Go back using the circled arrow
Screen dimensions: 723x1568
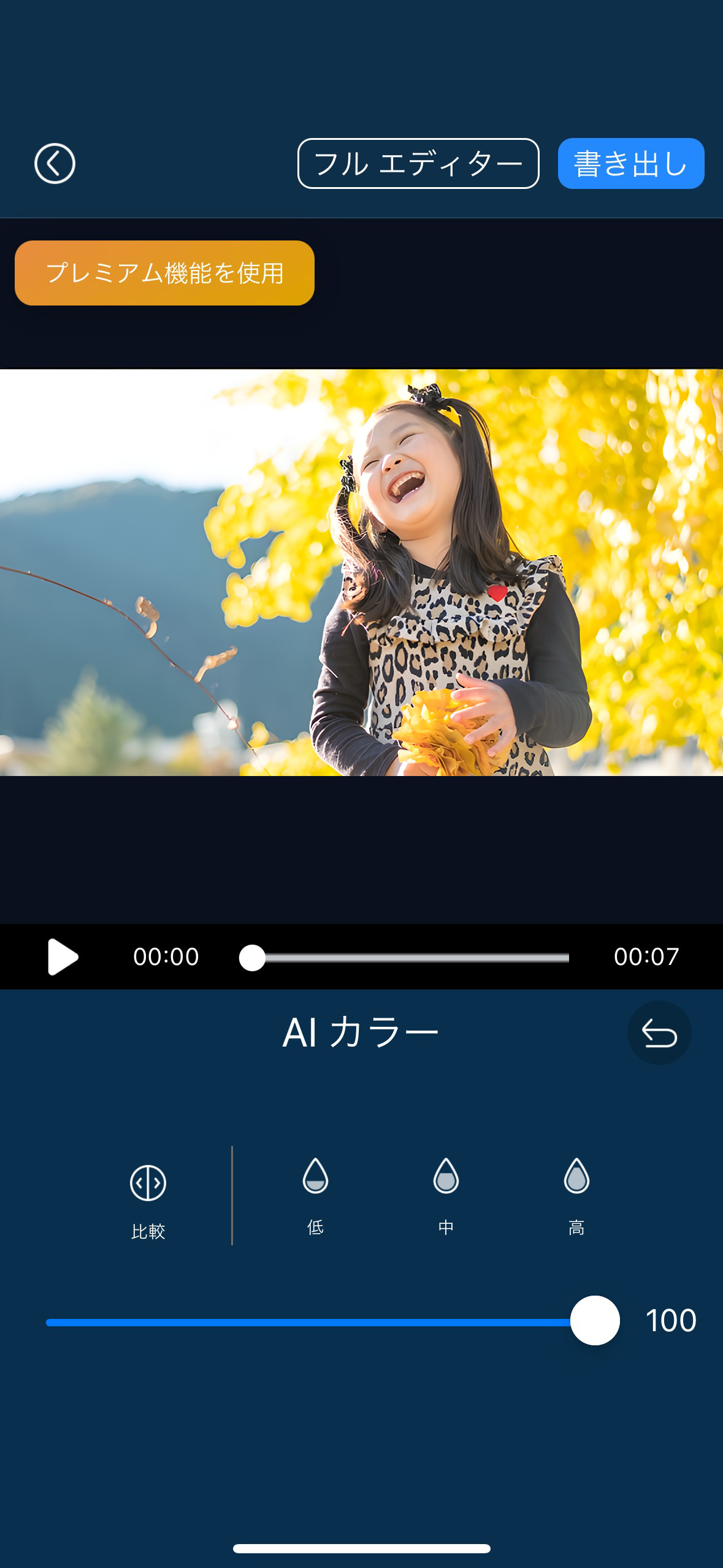[55, 164]
